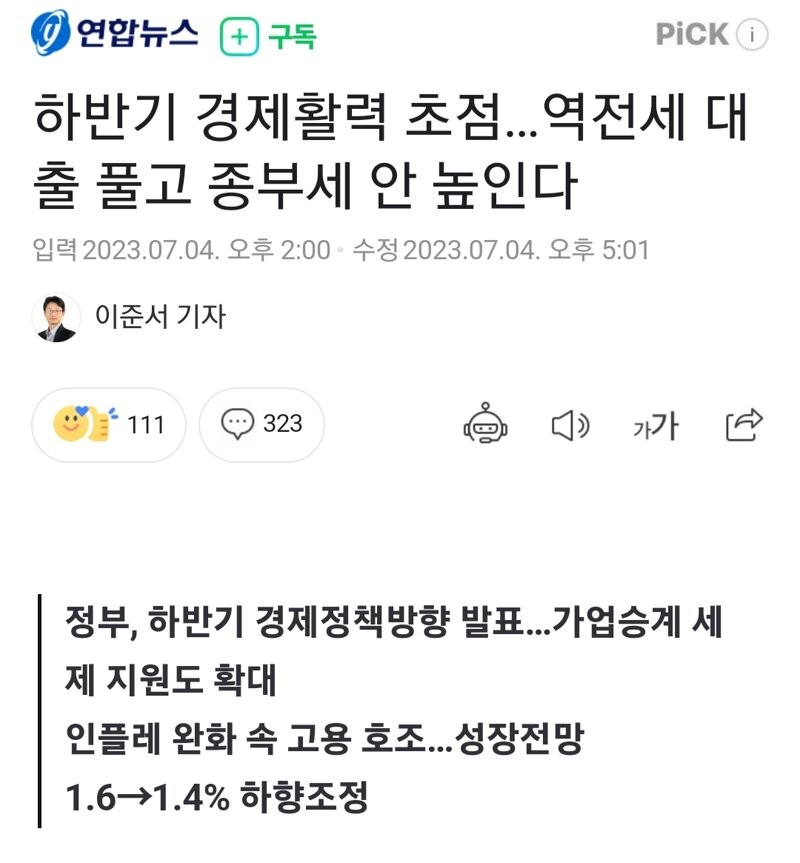The image size is (800, 863).
Task: Change font size with 가가 icon
Action: click(656, 426)
